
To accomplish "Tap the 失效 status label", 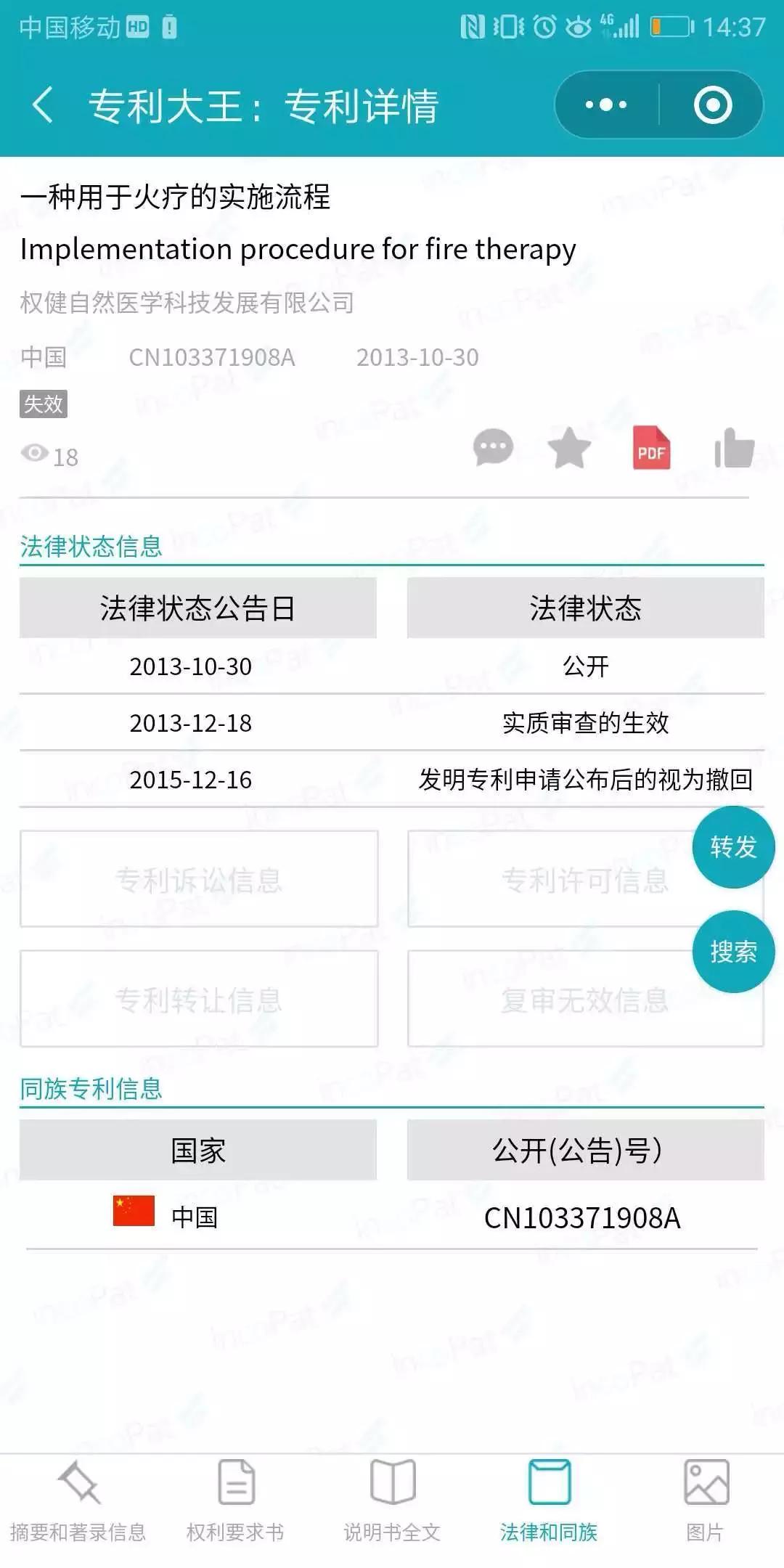I will coord(44,405).
